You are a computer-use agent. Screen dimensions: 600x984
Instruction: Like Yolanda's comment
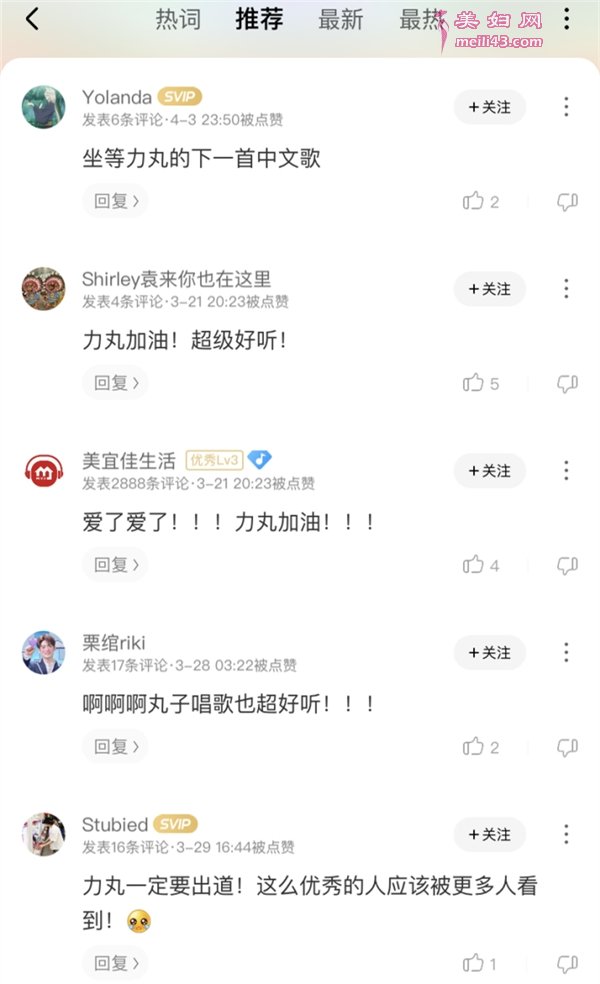click(481, 201)
